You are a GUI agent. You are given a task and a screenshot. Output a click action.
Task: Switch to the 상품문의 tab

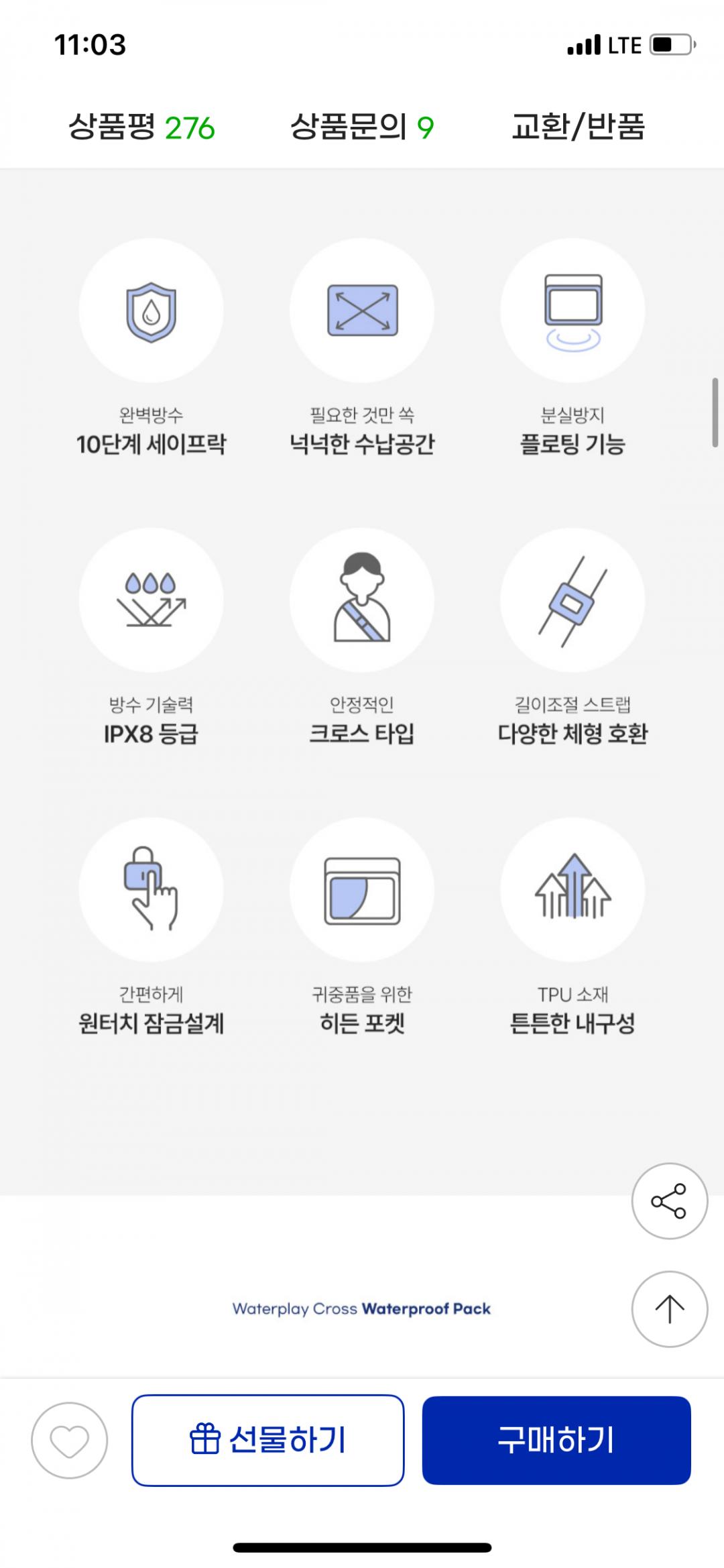[x=361, y=127]
